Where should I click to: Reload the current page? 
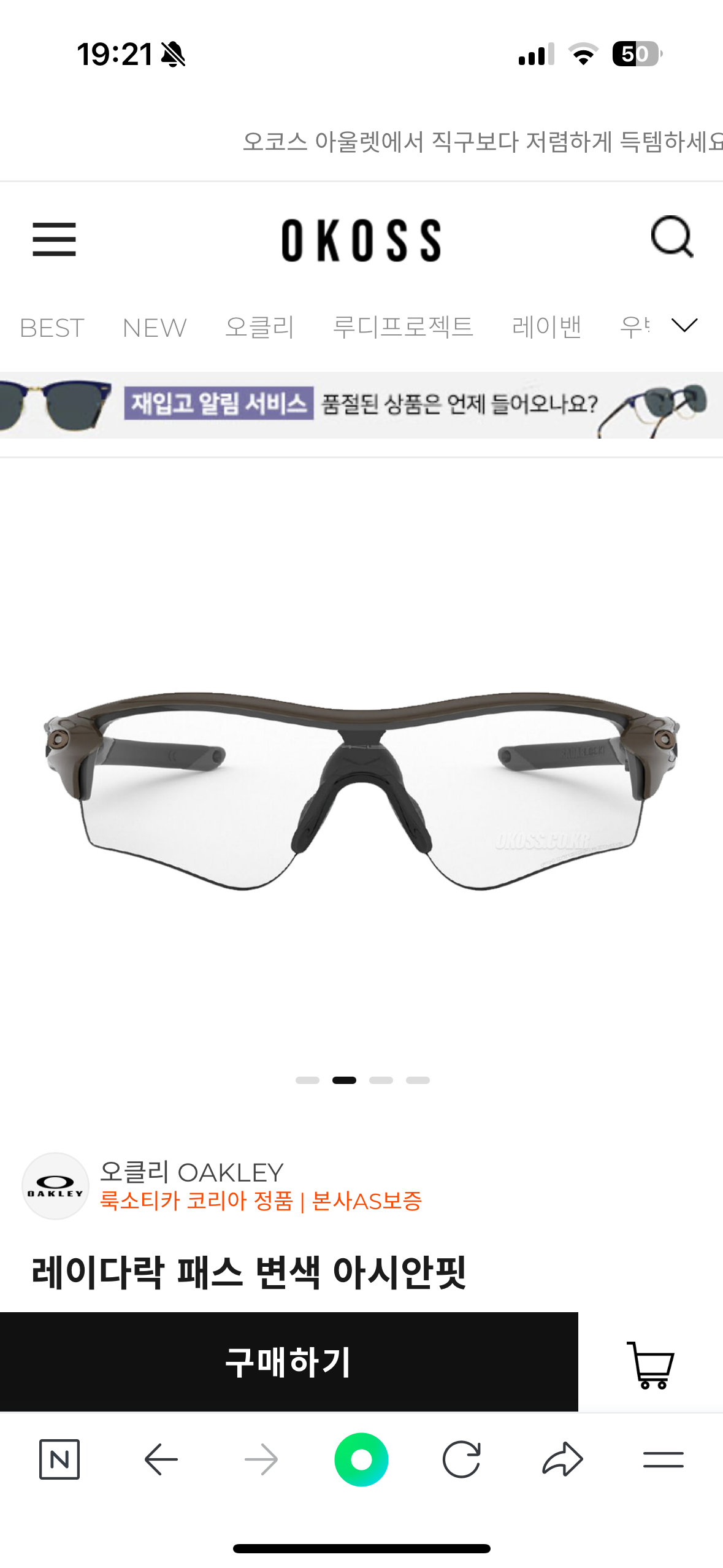tap(461, 1459)
